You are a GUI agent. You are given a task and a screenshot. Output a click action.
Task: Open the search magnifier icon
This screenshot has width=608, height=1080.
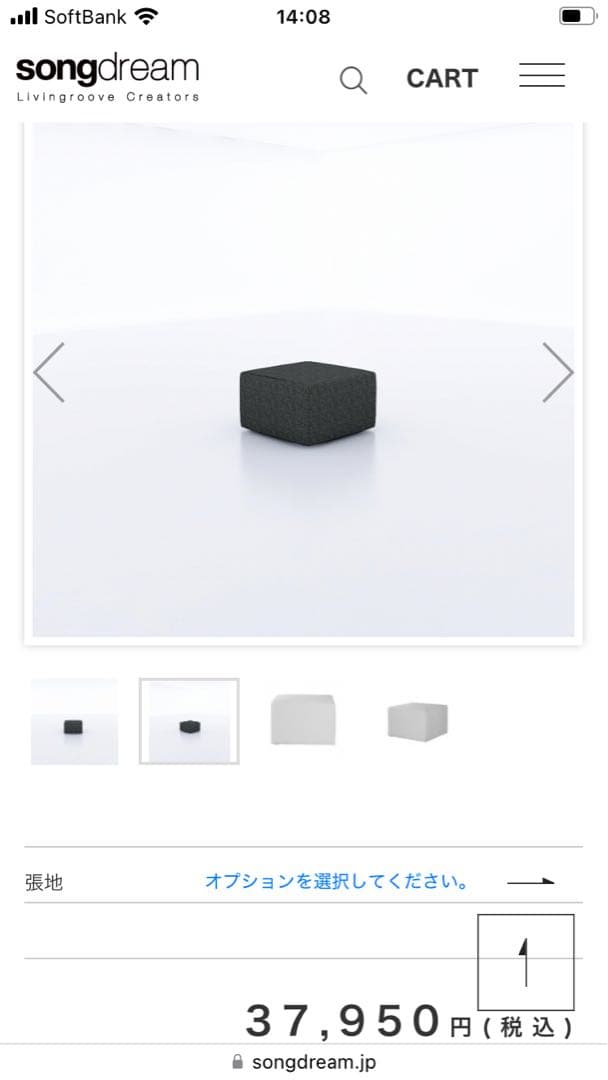(353, 79)
